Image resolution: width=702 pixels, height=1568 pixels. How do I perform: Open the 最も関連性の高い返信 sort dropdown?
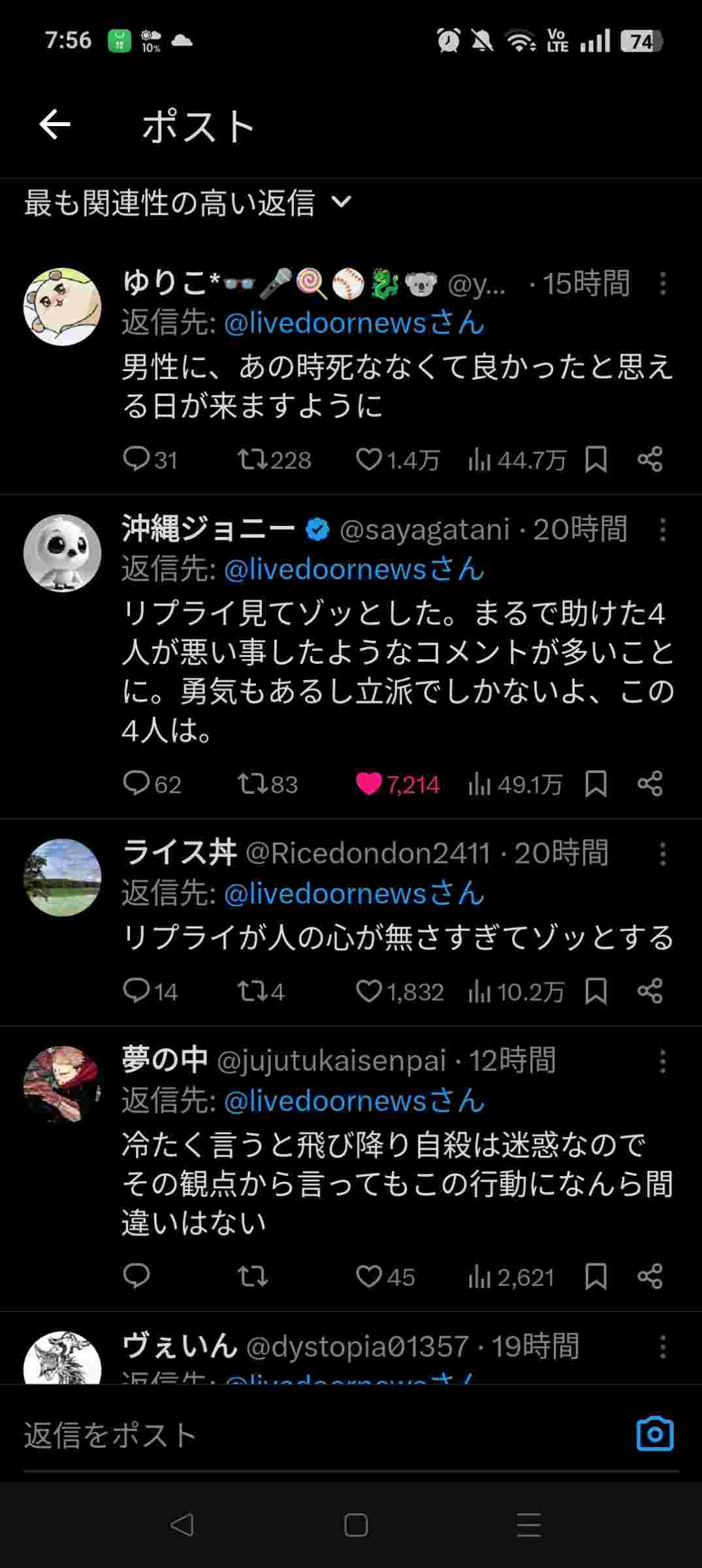[x=188, y=203]
